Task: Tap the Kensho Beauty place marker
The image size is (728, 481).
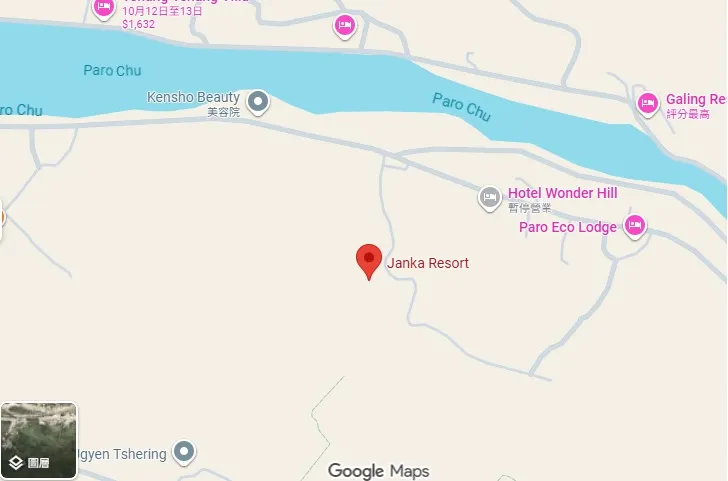Action: [x=259, y=101]
